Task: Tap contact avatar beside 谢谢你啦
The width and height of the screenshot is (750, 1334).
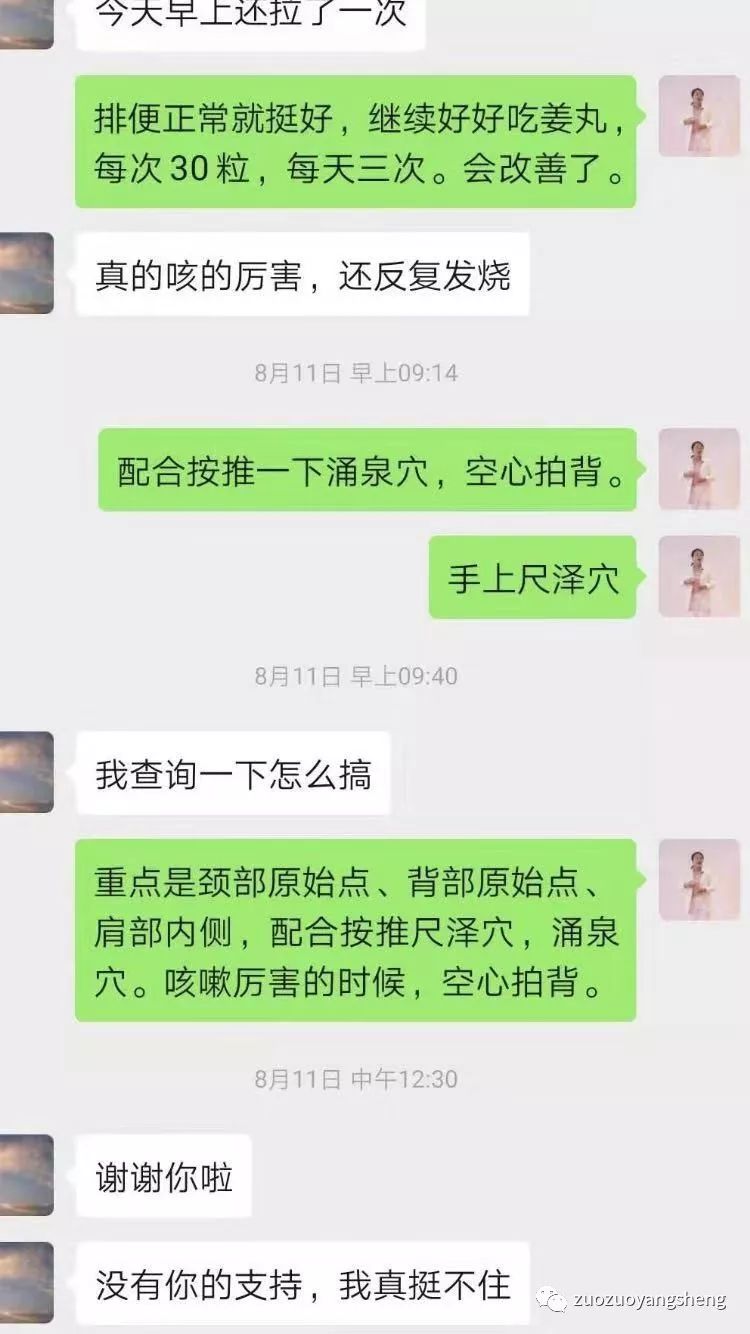Action: pyautogui.click(x=26, y=1174)
